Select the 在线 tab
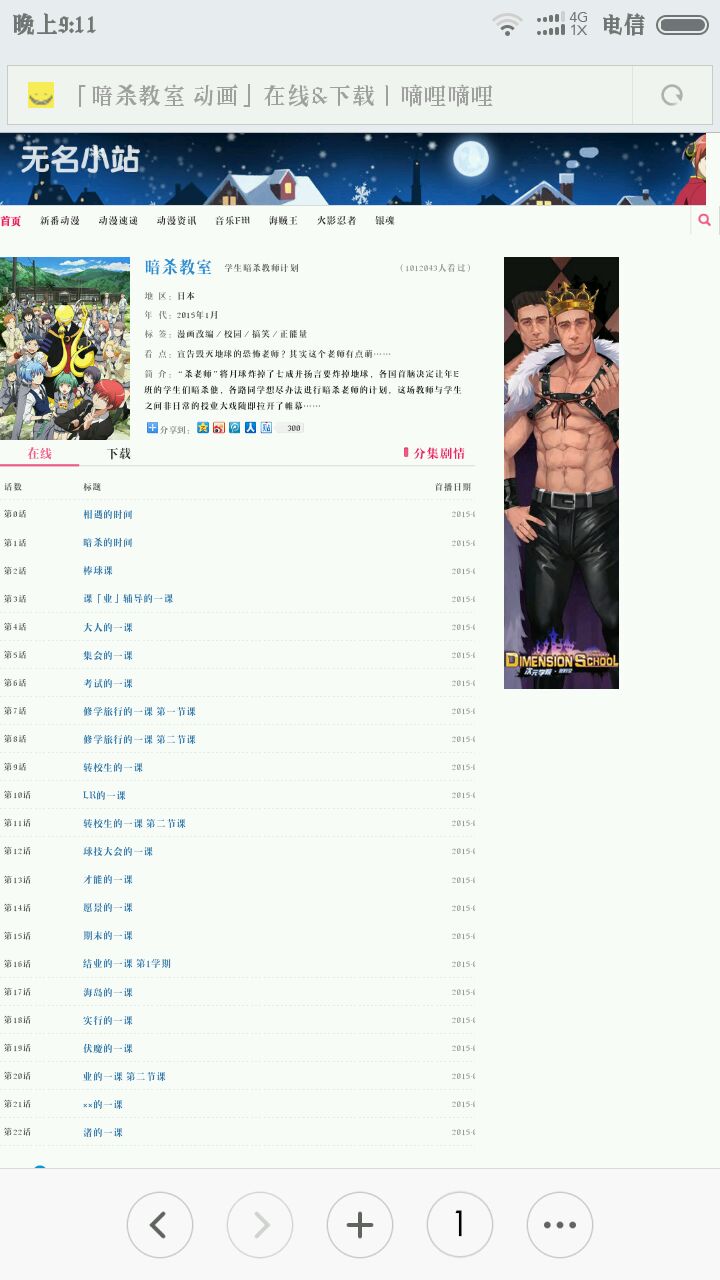Screen dimensions: 720x1280 [39, 454]
